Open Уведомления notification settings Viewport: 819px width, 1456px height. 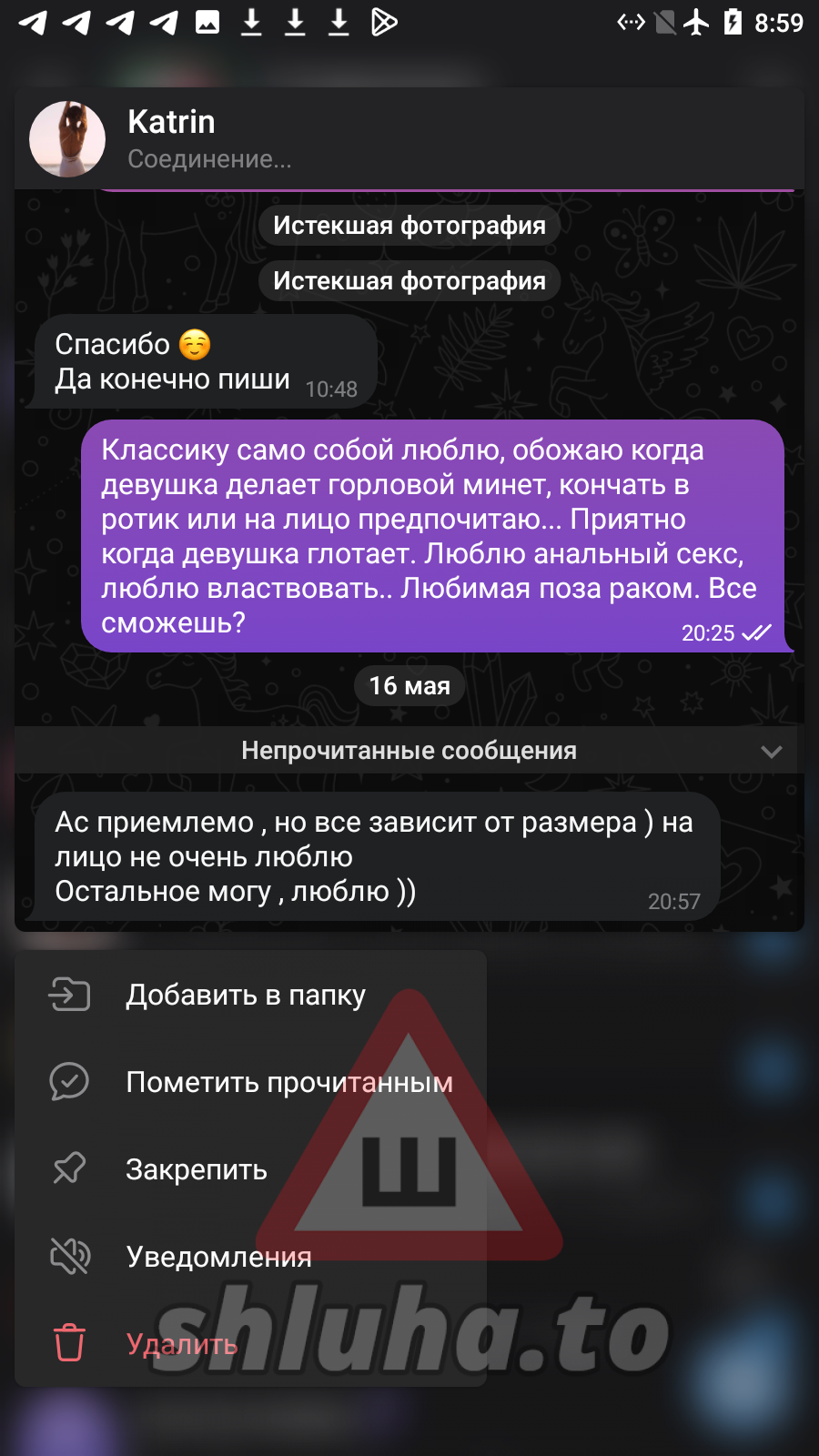coord(250,1257)
